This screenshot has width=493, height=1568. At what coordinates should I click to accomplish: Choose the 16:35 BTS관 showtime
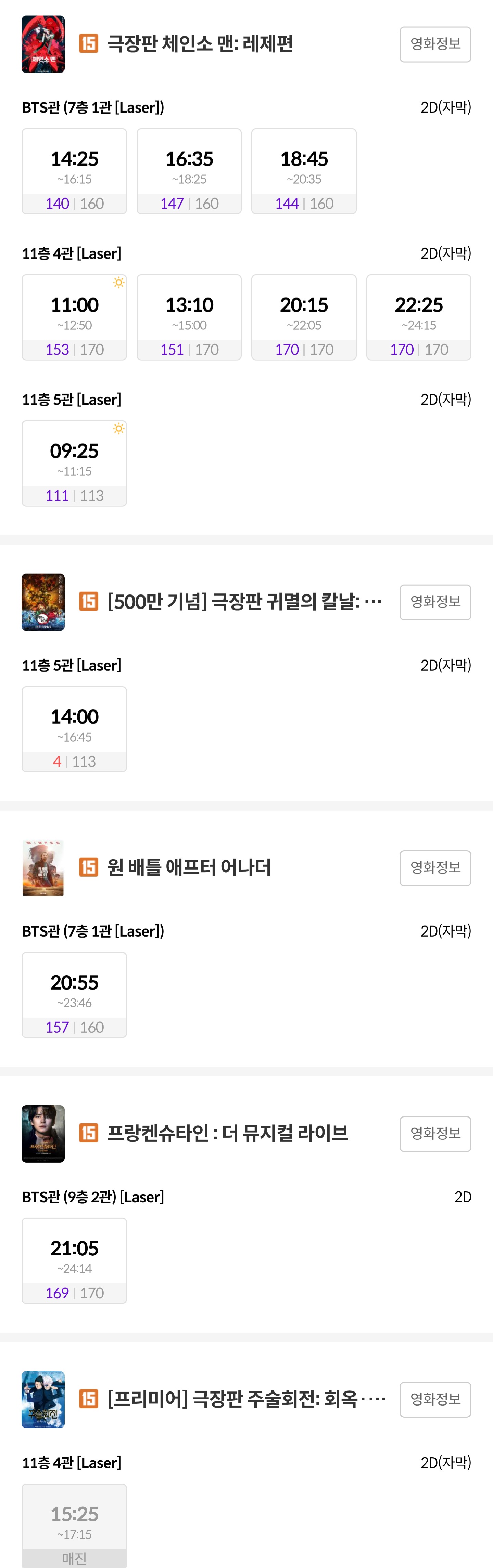[x=189, y=171]
